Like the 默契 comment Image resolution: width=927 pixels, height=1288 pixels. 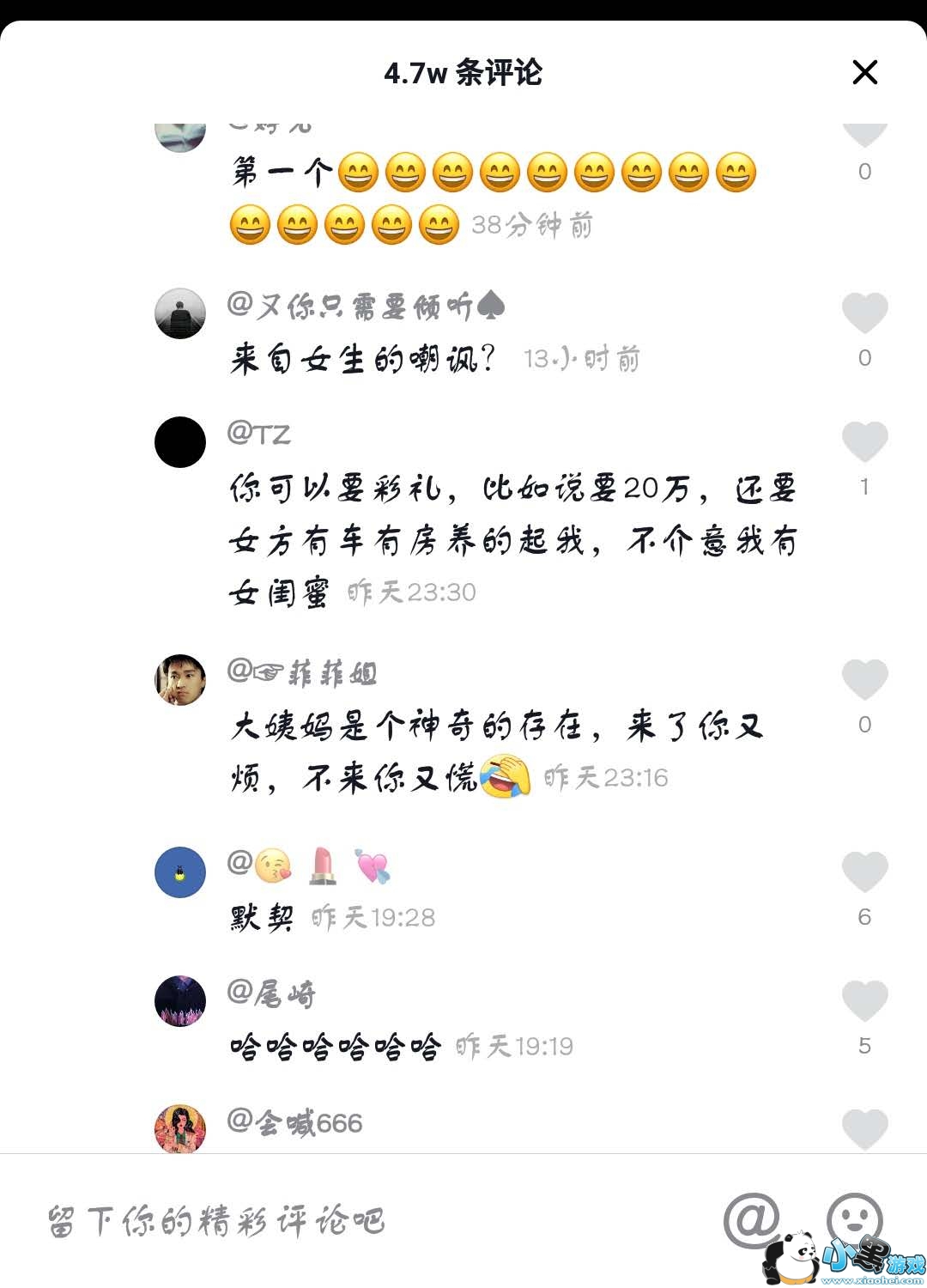(864, 872)
